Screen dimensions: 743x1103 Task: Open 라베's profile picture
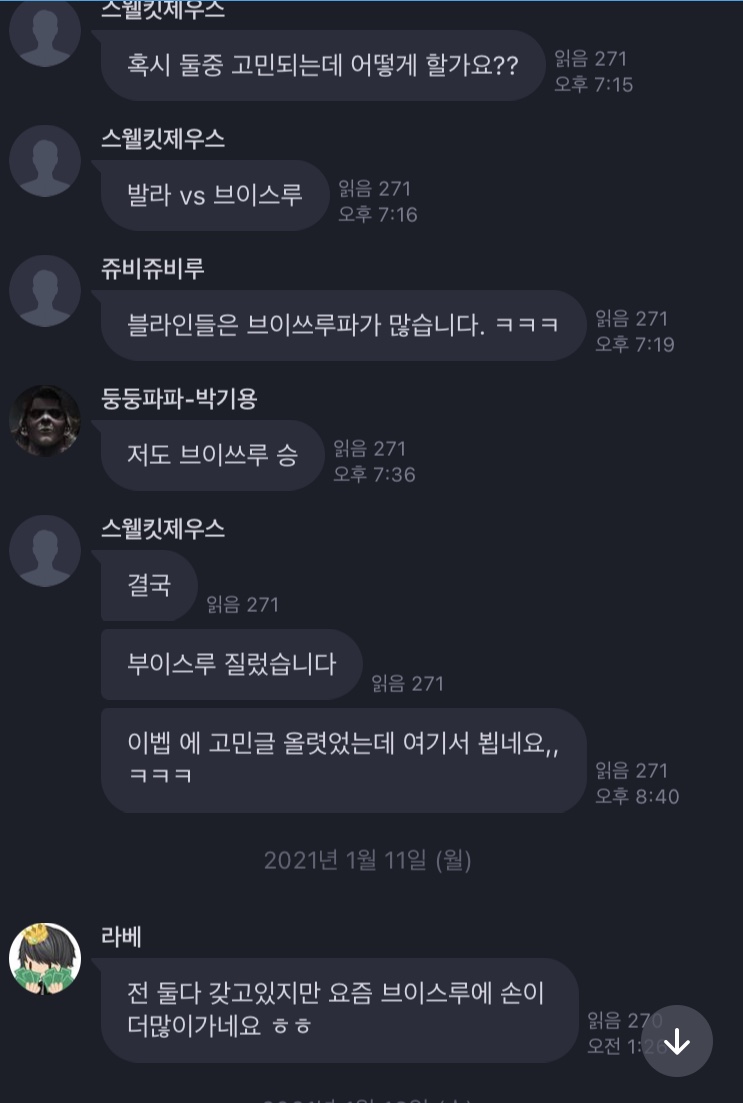pyautogui.click(x=45, y=958)
